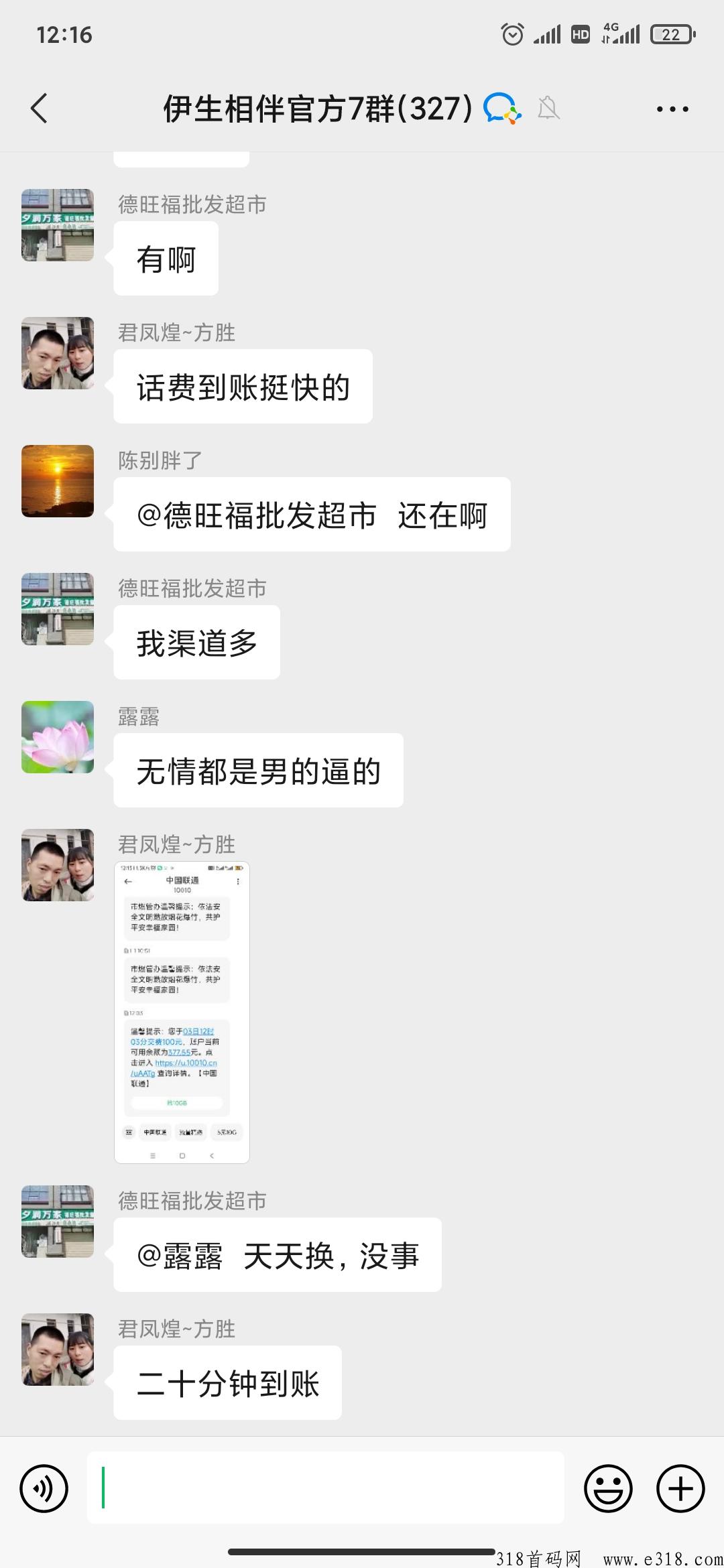
Task: Tap the message text input field
Action: (325, 1488)
